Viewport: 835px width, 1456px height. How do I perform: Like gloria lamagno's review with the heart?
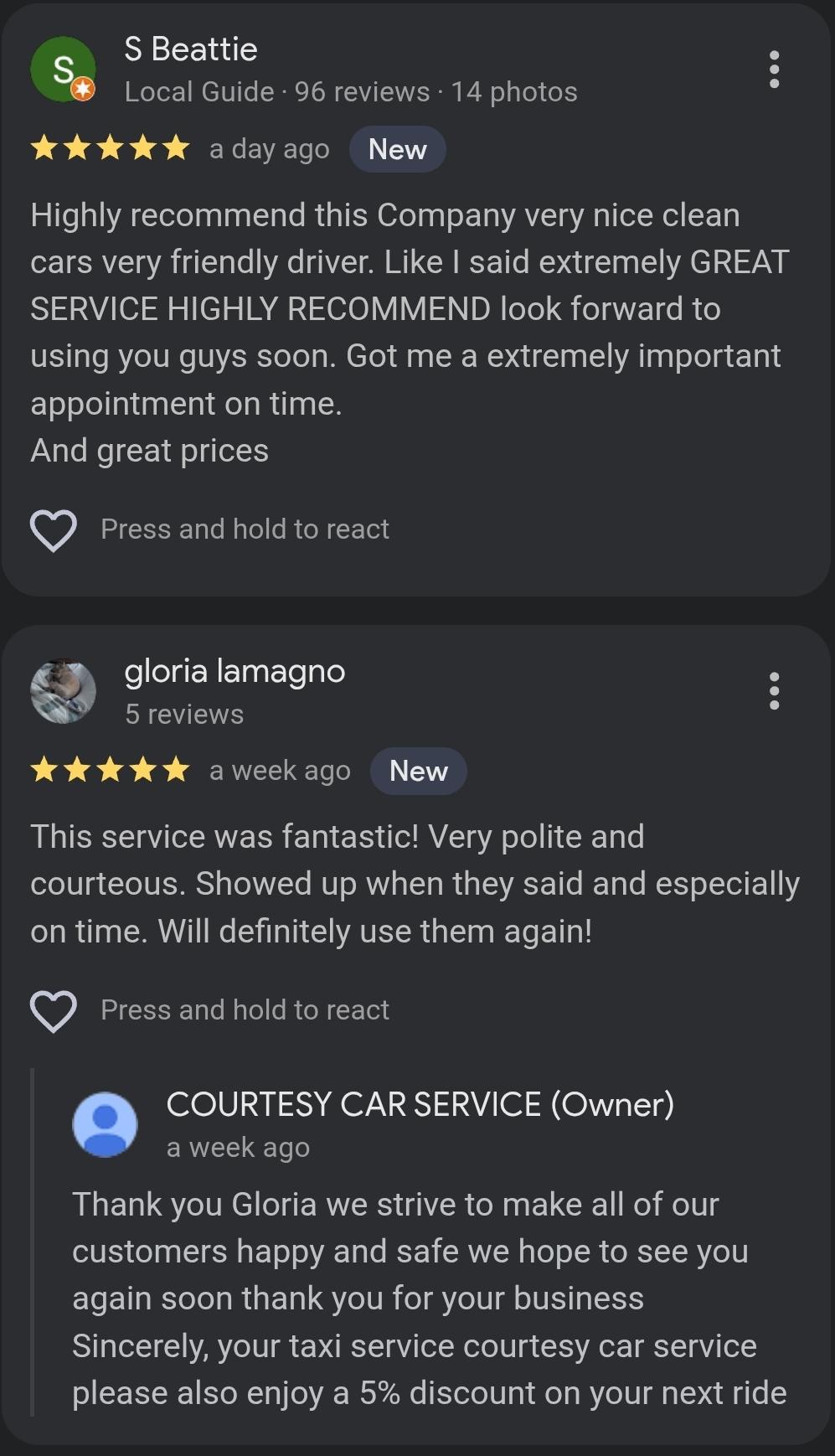(x=54, y=1010)
